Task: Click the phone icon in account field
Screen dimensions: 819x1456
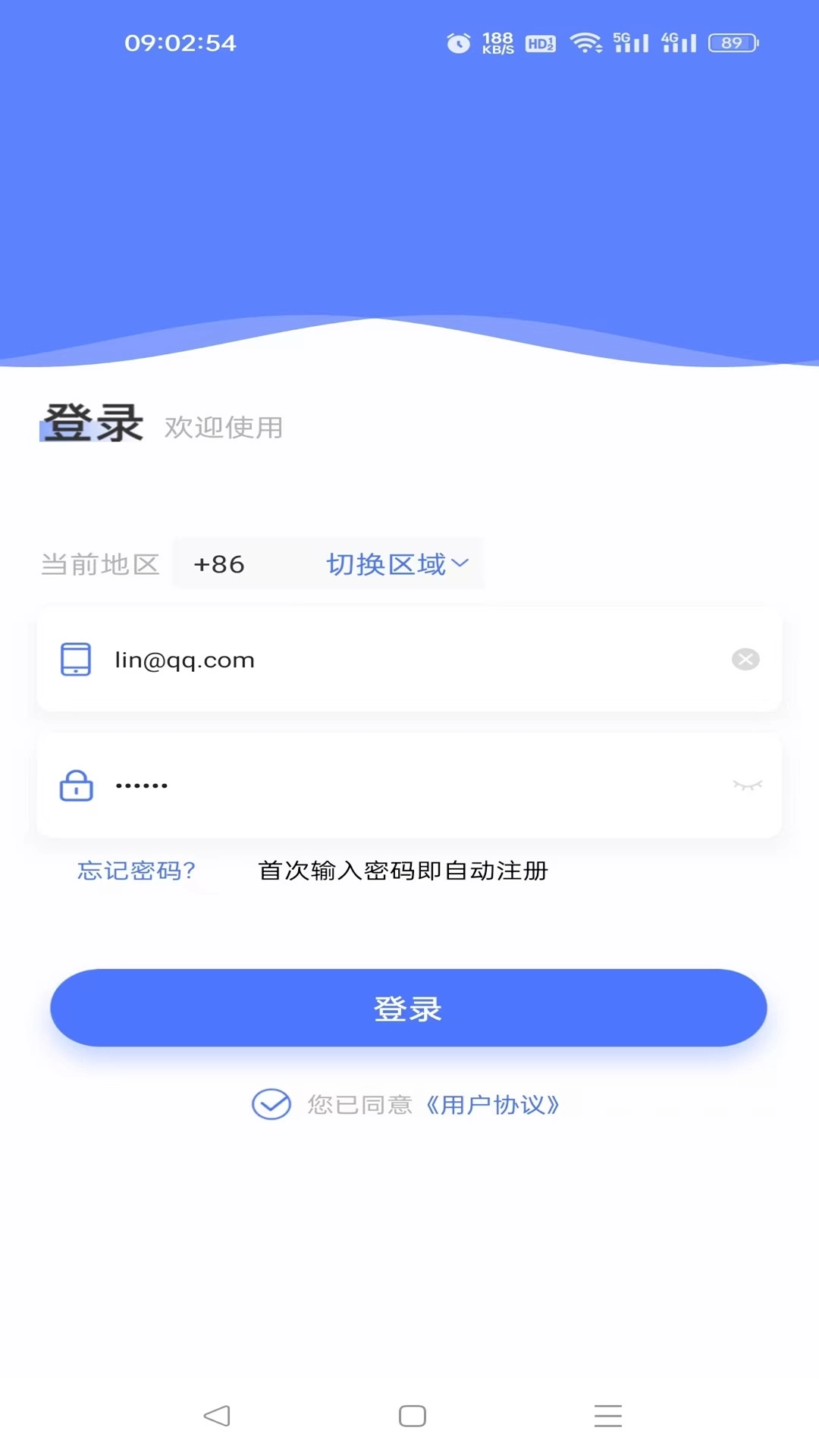Action: pos(76,660)
